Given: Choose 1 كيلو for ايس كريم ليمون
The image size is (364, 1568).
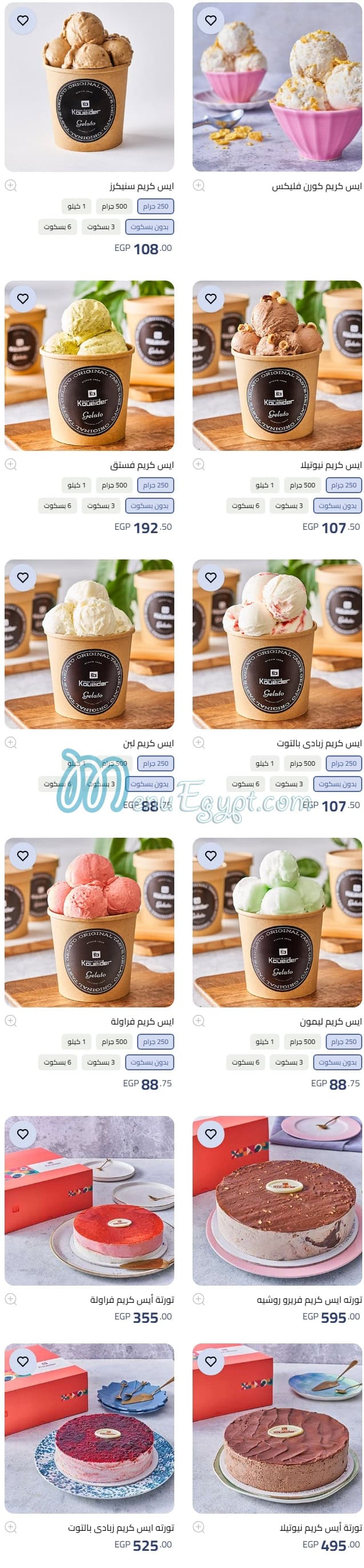Looking at the screenshot, I should 264,1042.
